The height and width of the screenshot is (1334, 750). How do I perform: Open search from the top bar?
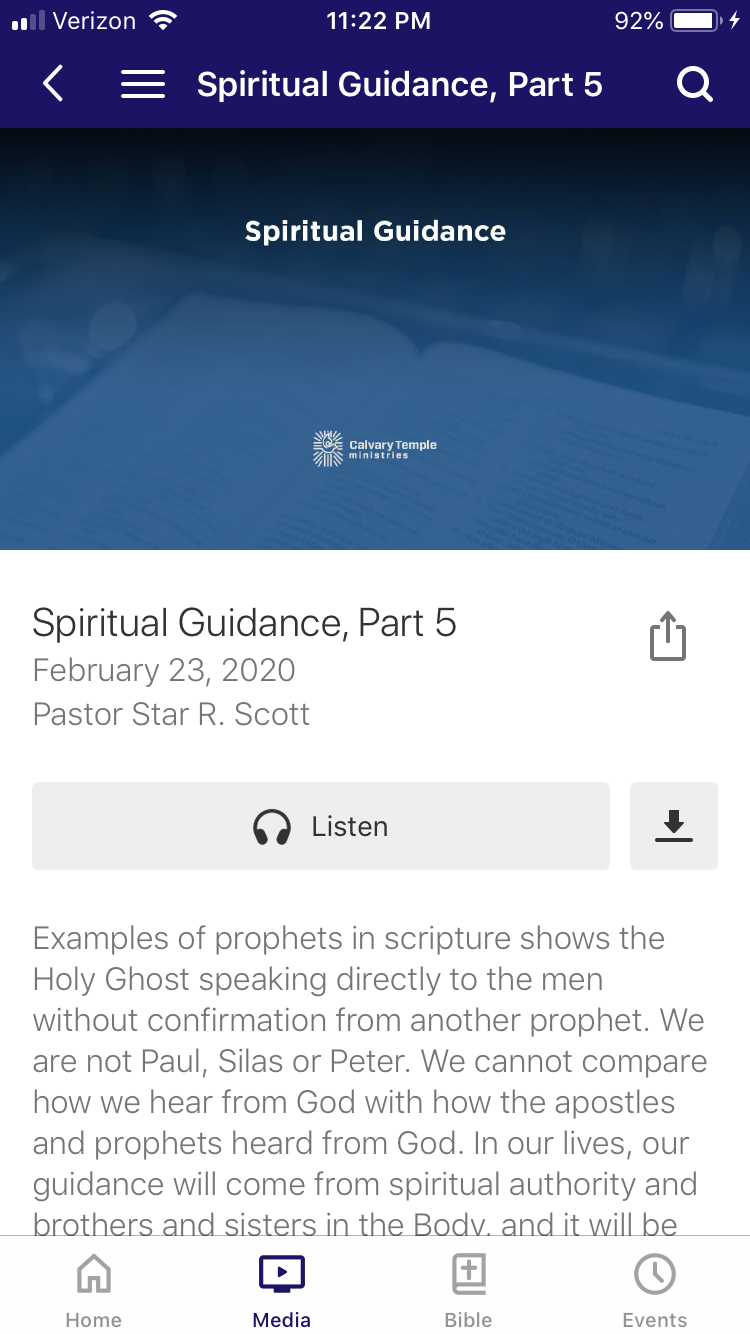click(x=694, y=84)
